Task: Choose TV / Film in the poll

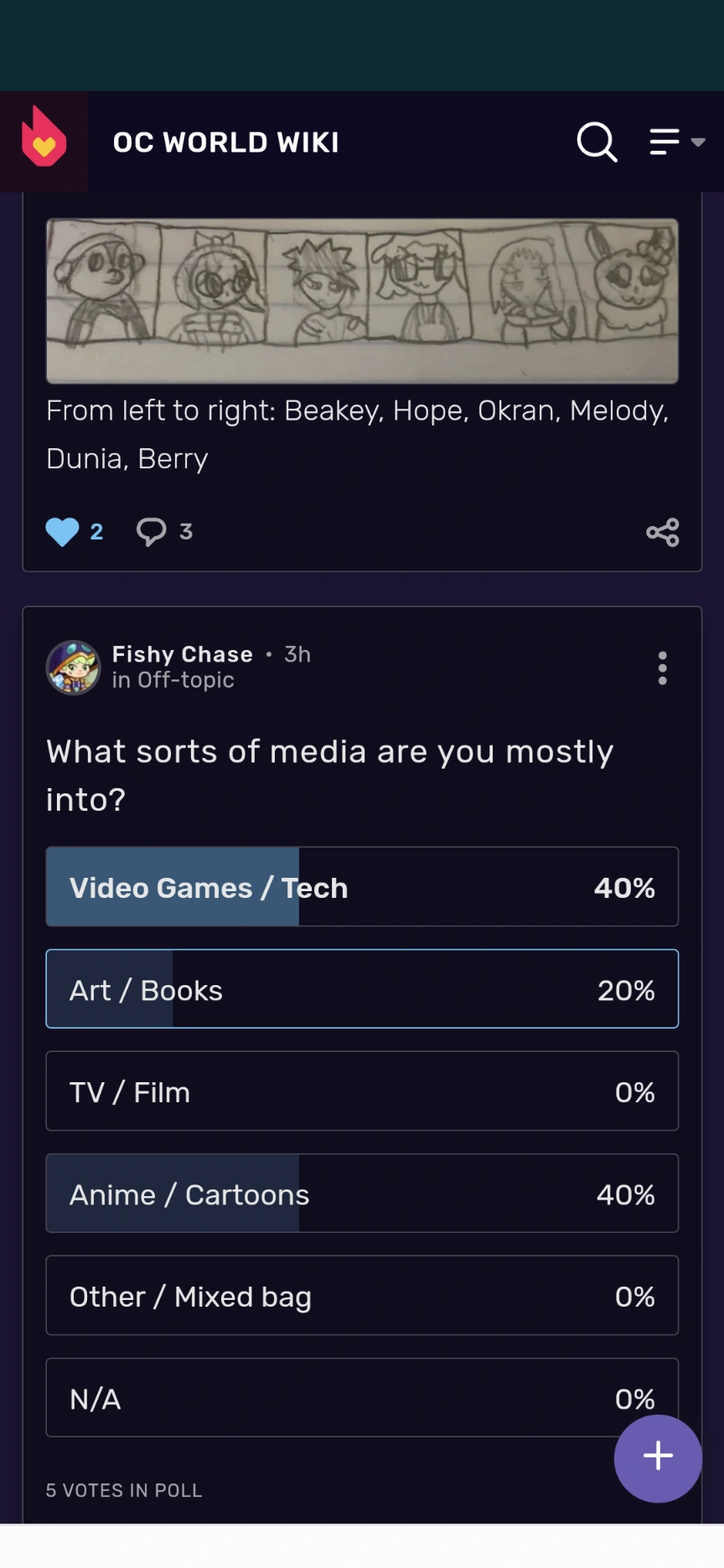Action: [x=362, y=1091]
